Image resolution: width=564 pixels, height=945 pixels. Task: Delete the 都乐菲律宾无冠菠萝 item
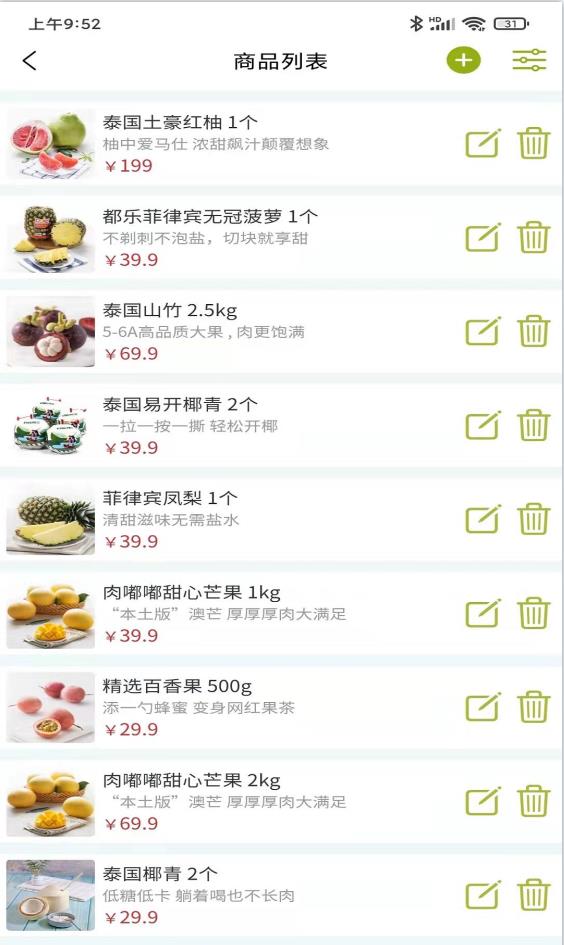pyautogui.click(x=534, y=237)
